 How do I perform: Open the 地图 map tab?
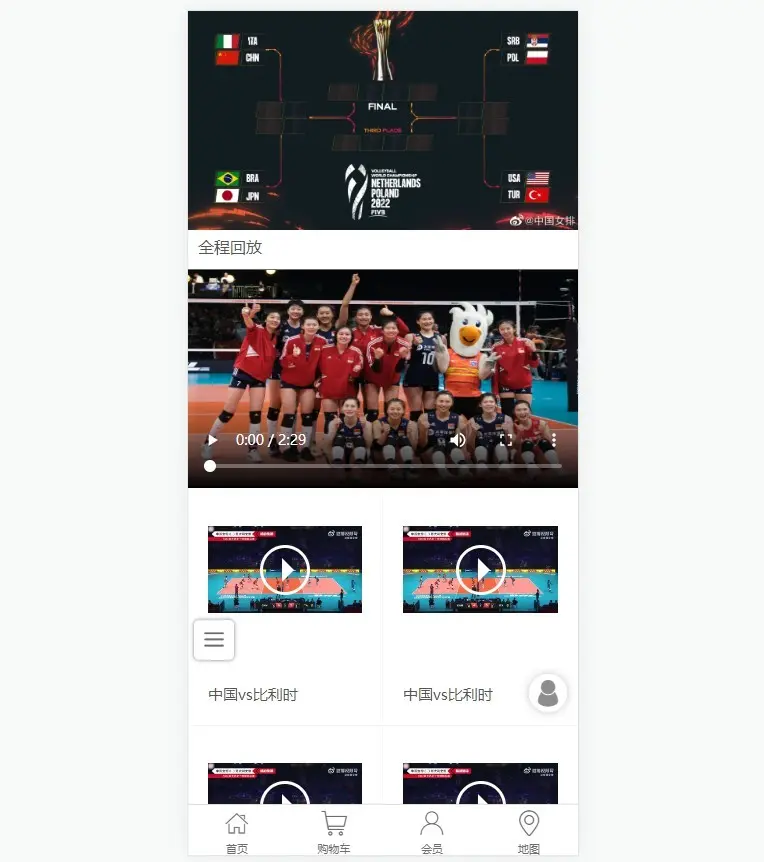click(x=529, y=832)
